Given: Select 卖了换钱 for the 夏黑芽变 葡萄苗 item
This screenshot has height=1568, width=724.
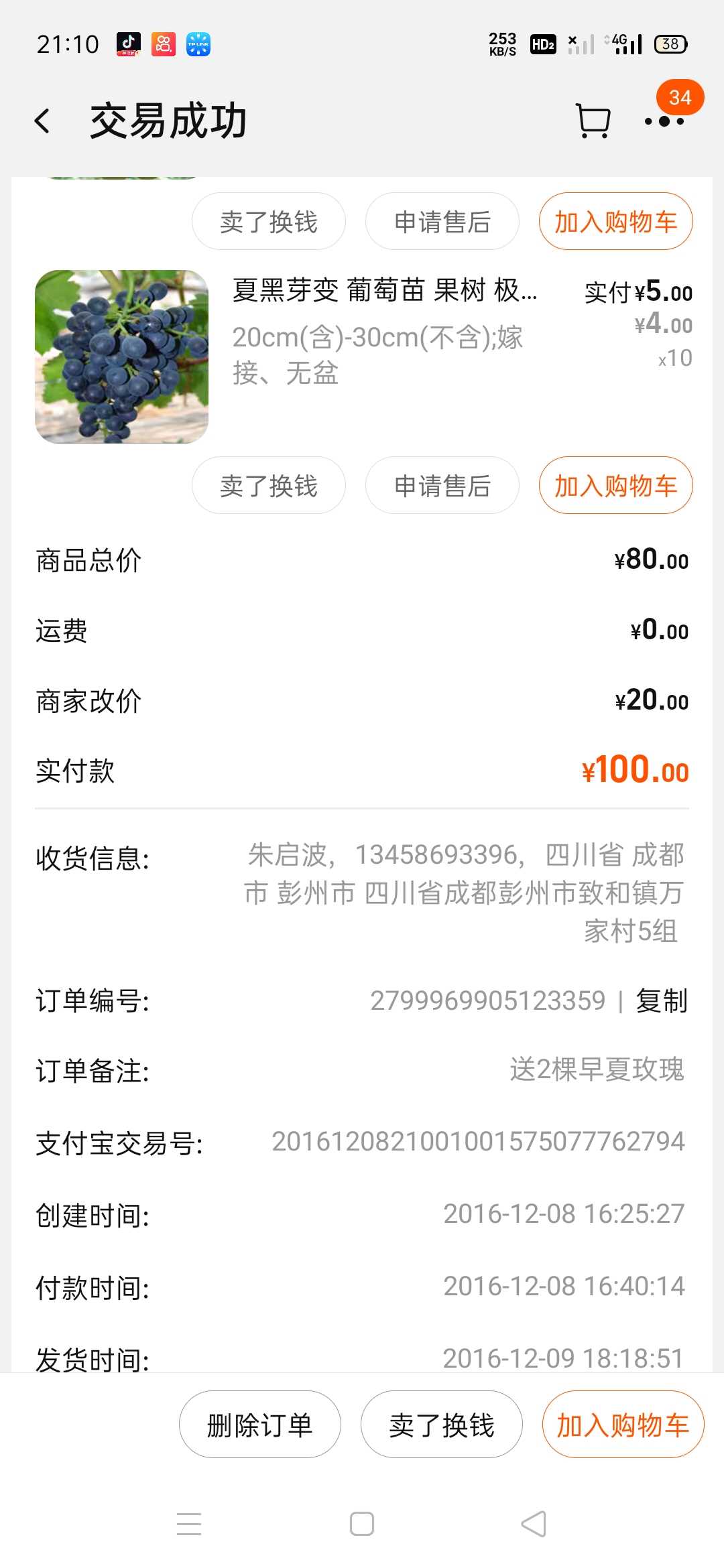Looking at the screenshot, I should [x=268, y=486].
